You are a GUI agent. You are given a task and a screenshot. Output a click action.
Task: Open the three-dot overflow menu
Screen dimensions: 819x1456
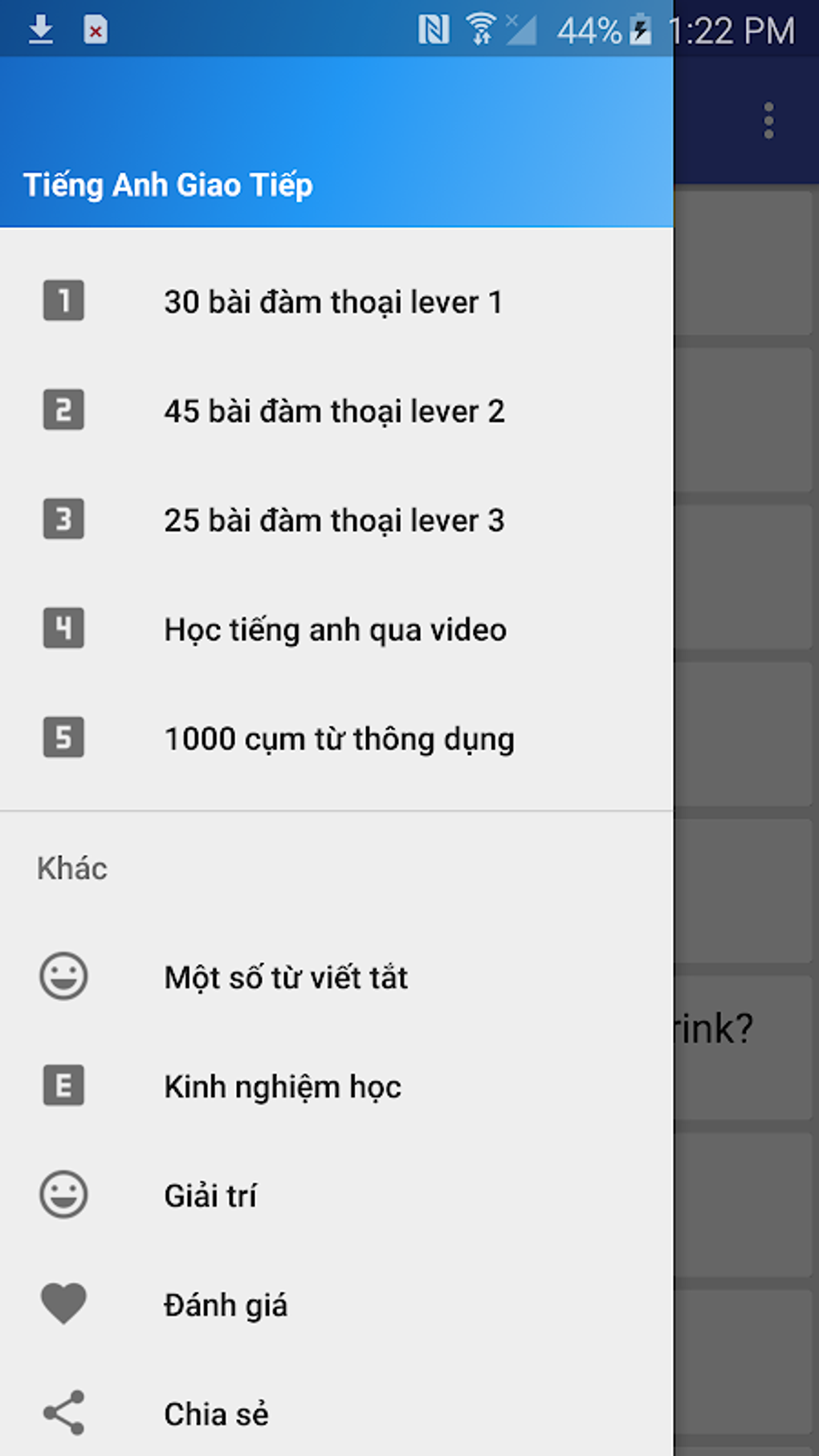click(768, 120)
